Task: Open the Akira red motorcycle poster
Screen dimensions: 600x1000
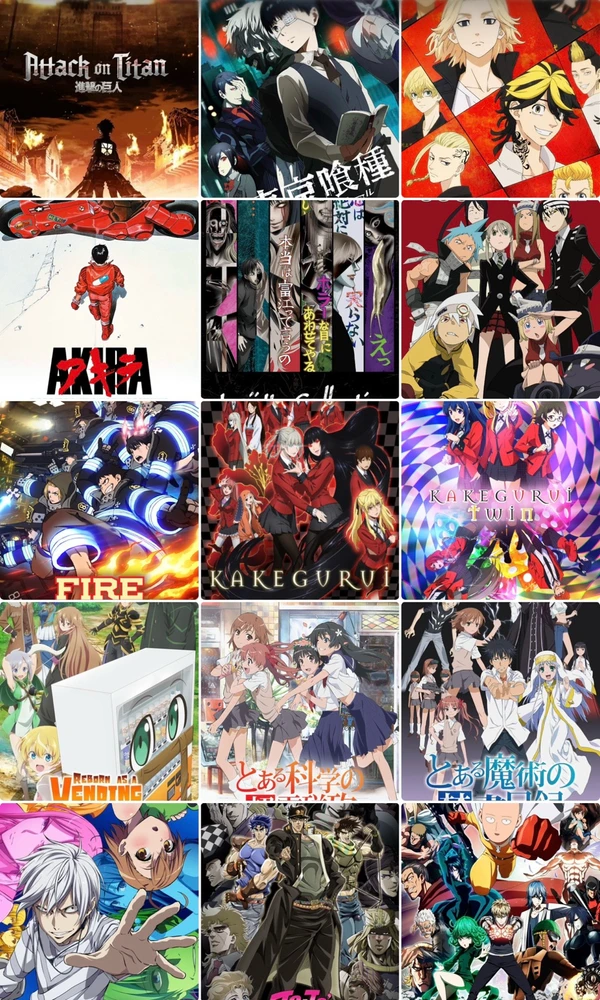Action: tap(99, 299)
